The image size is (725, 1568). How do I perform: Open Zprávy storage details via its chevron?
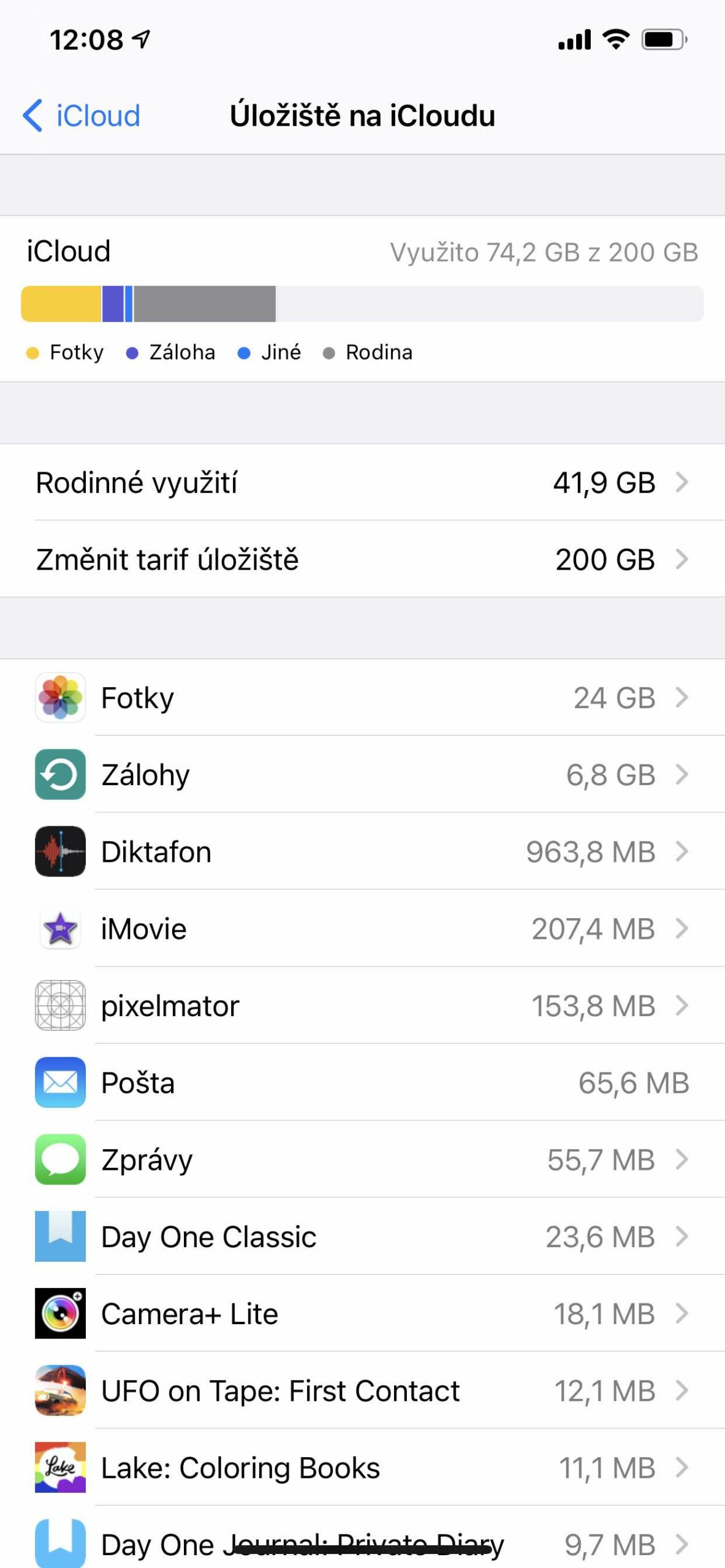point(682,1159)
